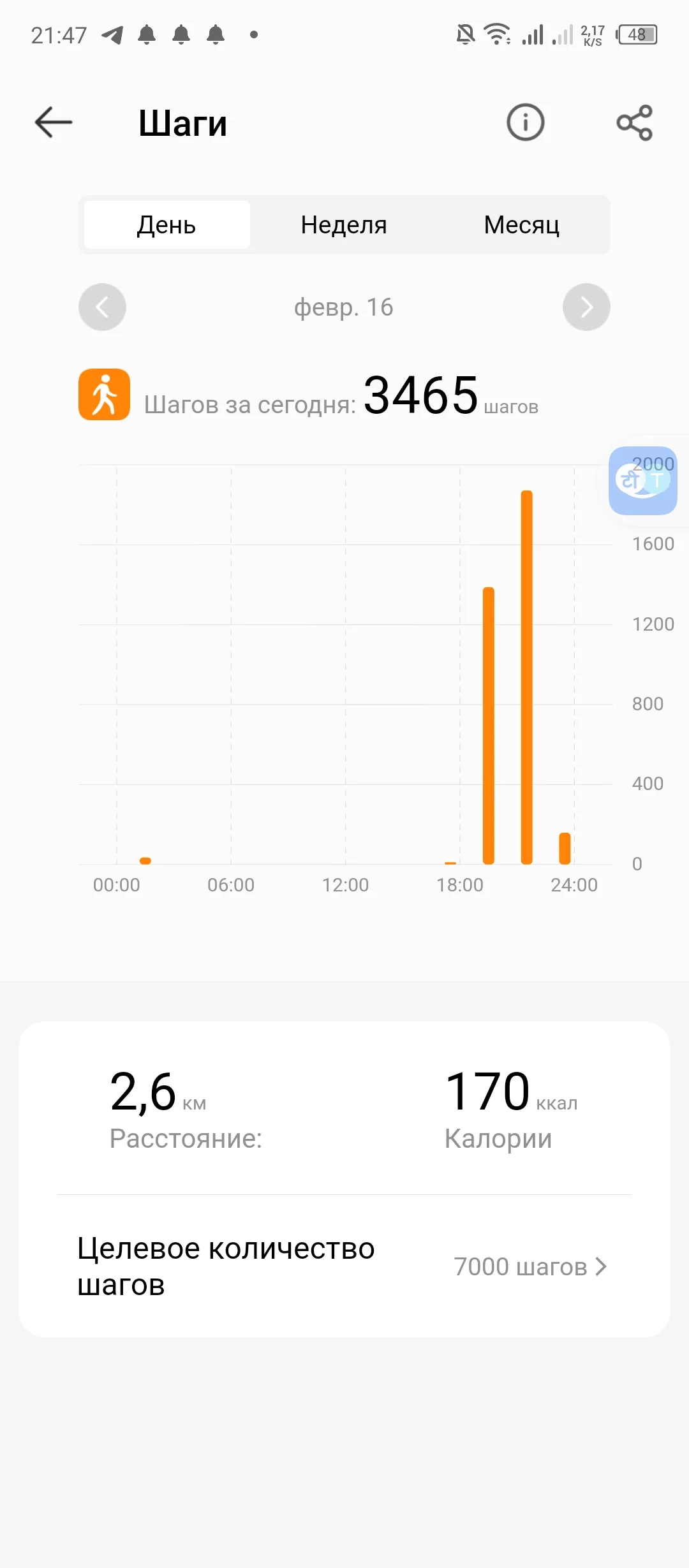Open the info icon in the header
689x1568 pixels.
[x=525, y=122]
